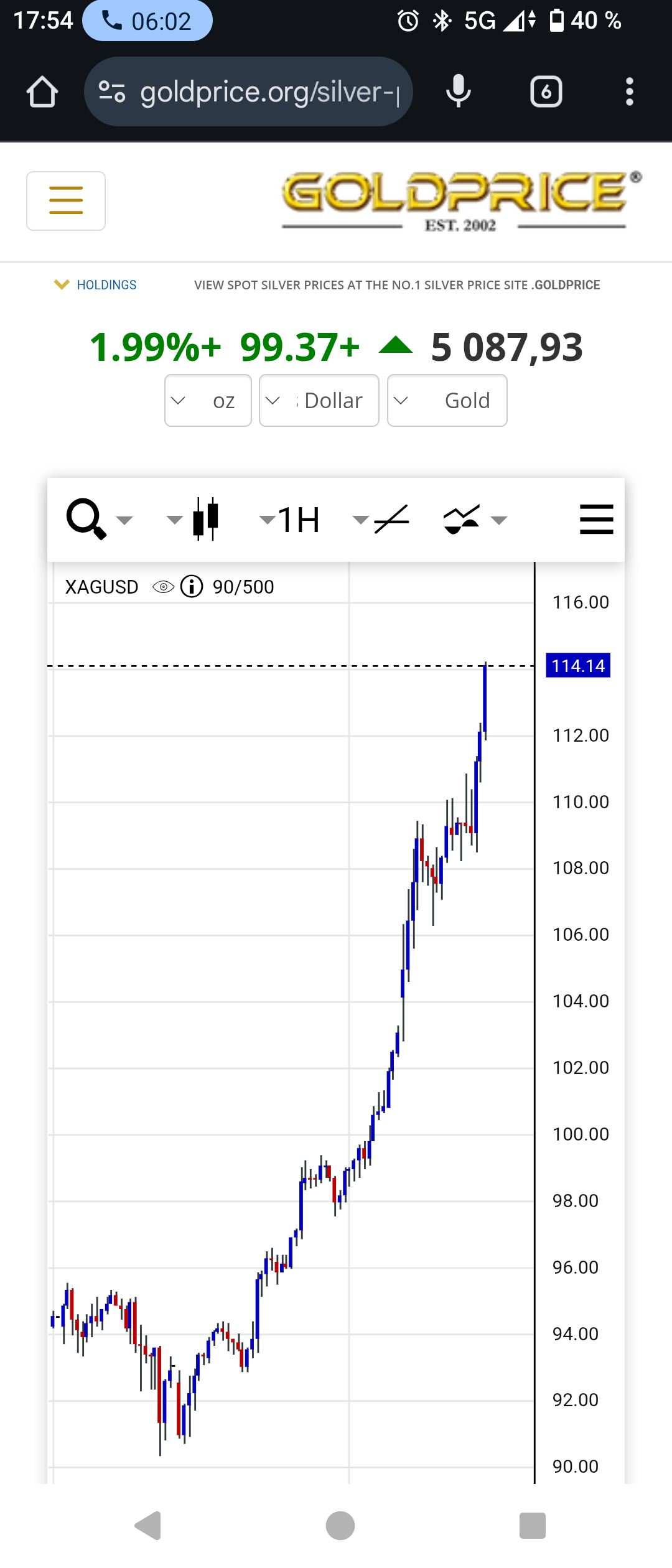Image resolution: width=672 pixels, height=1568 pixels.
Task: Show XAGUSD symbol info
Action: pyautogui.click(x=192, y=587)
